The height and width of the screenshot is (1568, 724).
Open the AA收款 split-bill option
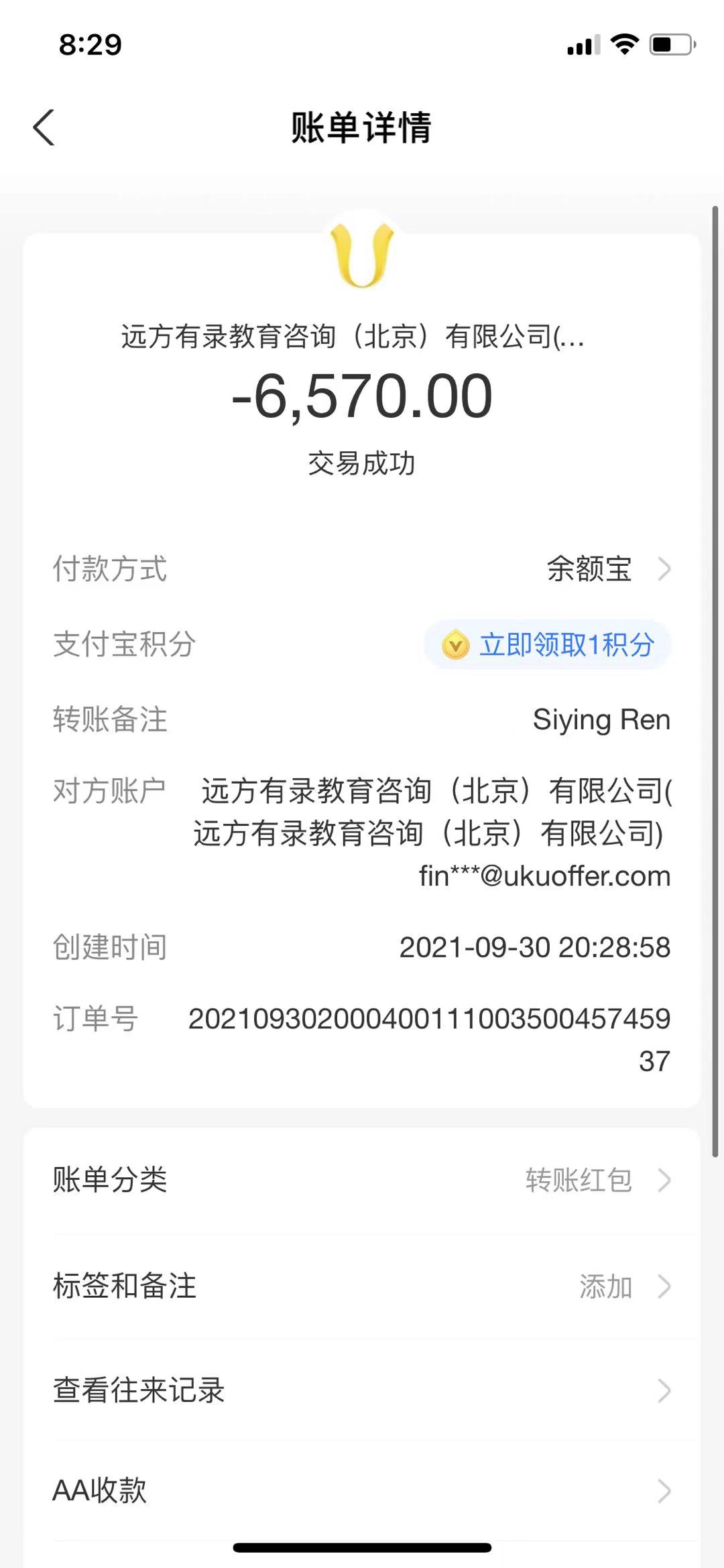pyautogui.click(x=362, y=1490)
